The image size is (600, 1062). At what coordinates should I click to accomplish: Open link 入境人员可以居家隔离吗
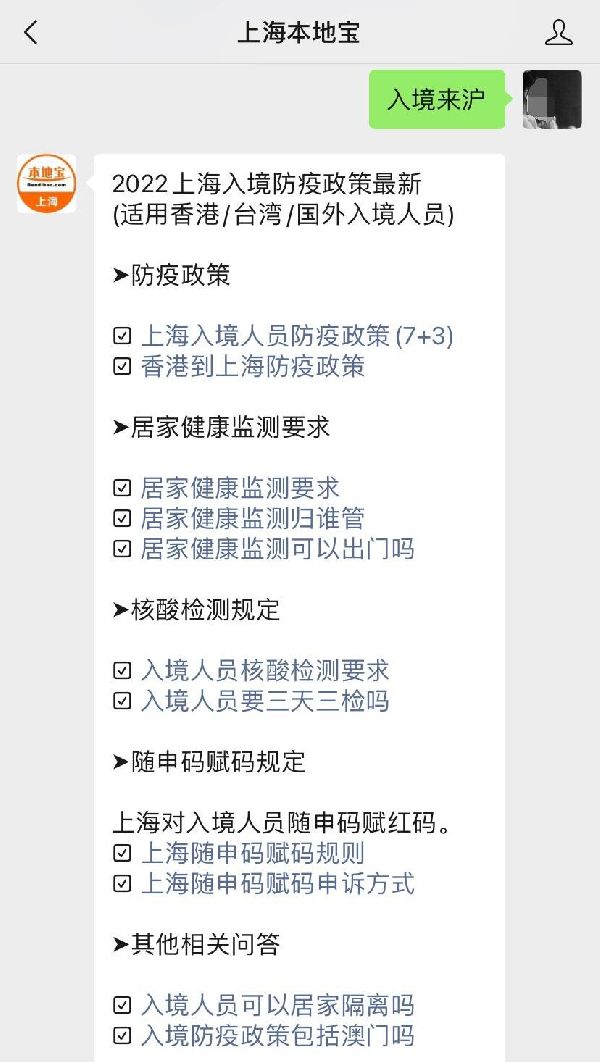(x=278, y=1005)
